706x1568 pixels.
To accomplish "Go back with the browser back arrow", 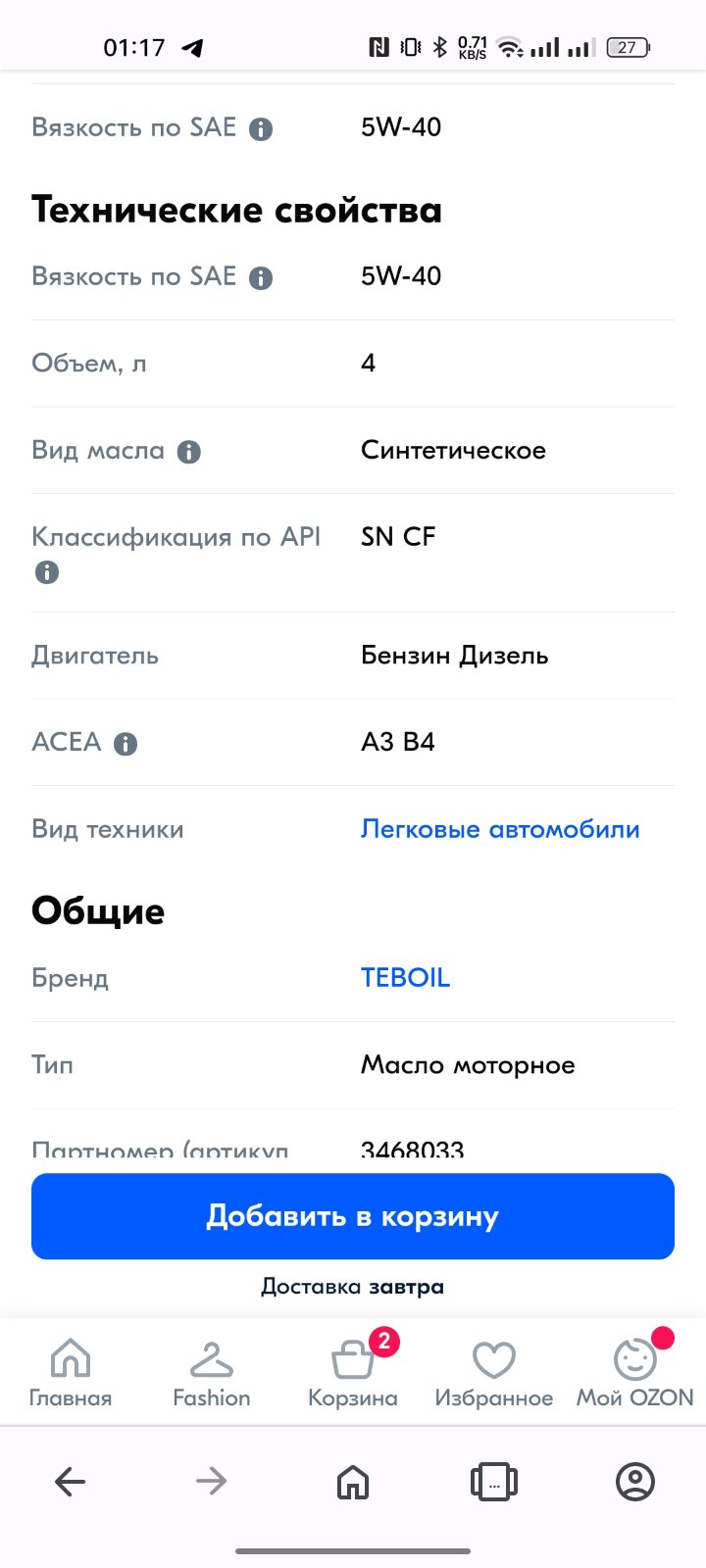I will point(71,1481).
